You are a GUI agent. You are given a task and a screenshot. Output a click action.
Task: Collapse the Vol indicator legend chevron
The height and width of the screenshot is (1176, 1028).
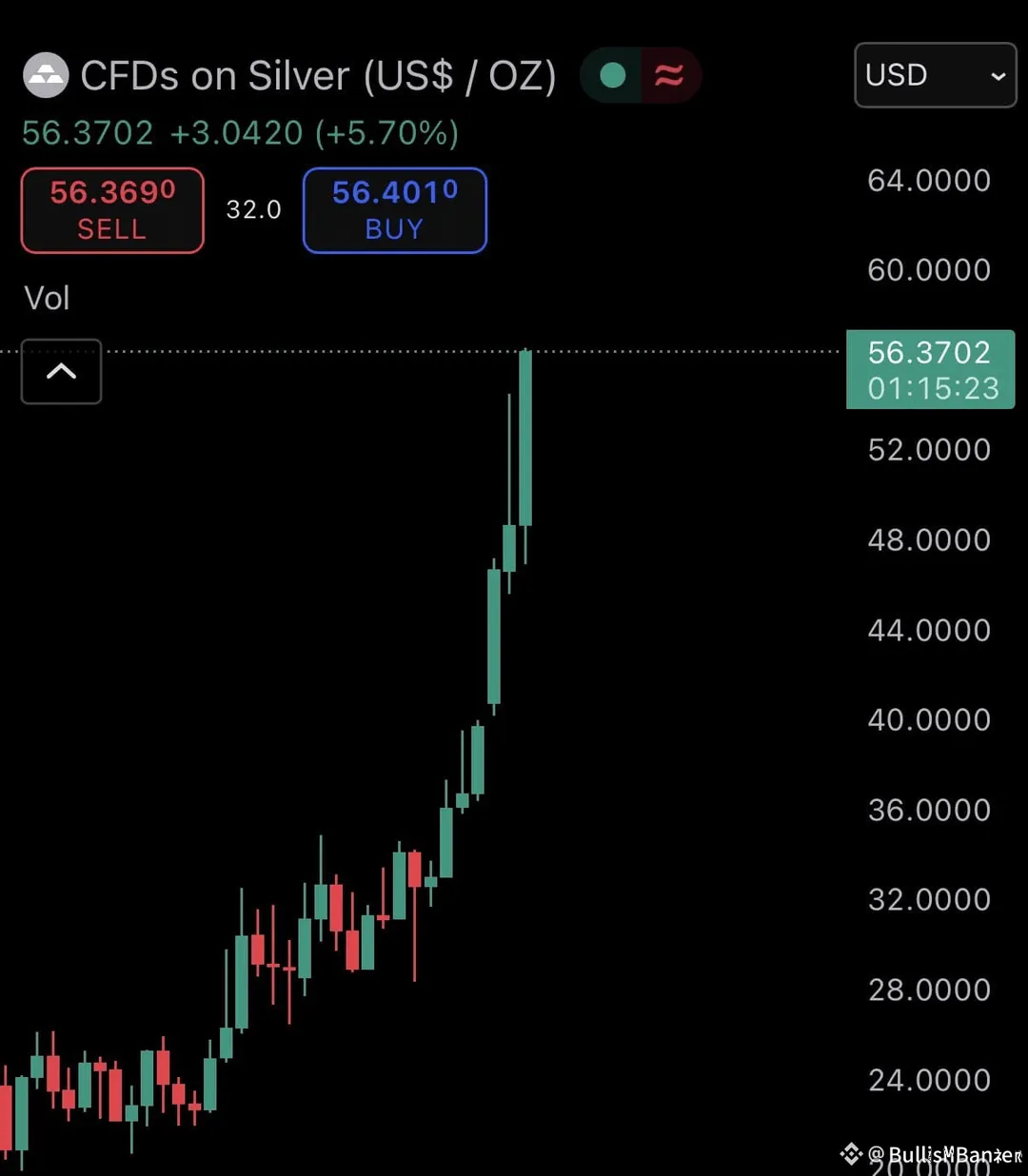coord(61,371)
